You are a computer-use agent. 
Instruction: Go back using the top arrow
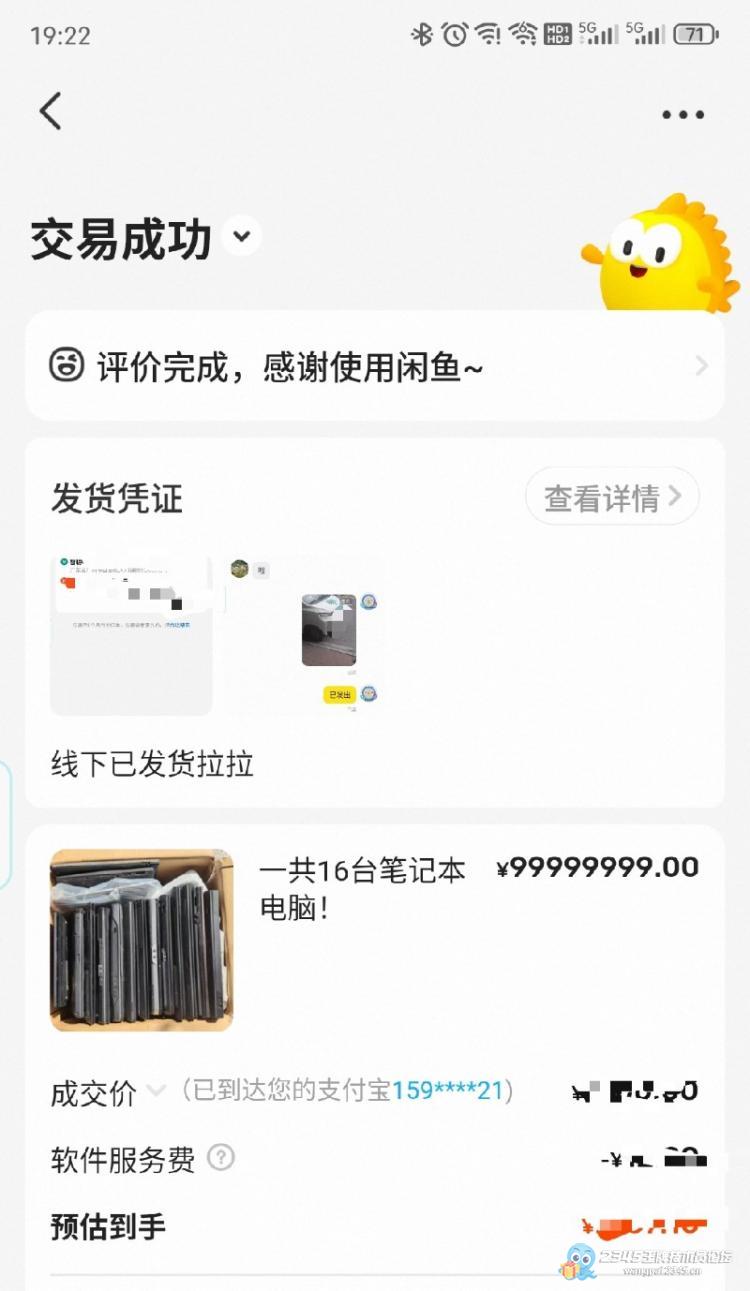click(x=51, y=111)
